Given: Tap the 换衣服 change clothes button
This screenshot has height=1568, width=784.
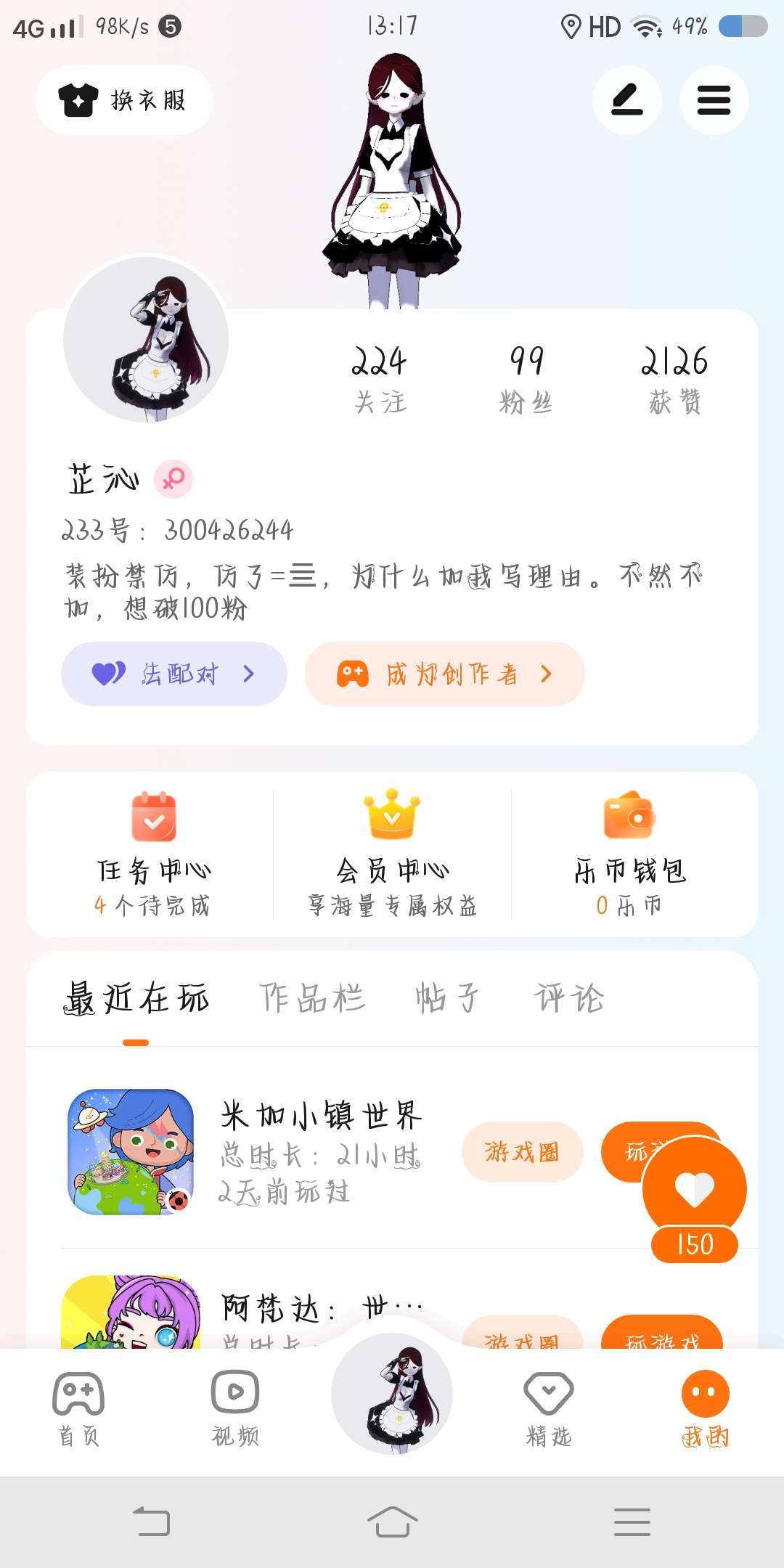Looking at the screenshot, I should (x=123, y=100).
